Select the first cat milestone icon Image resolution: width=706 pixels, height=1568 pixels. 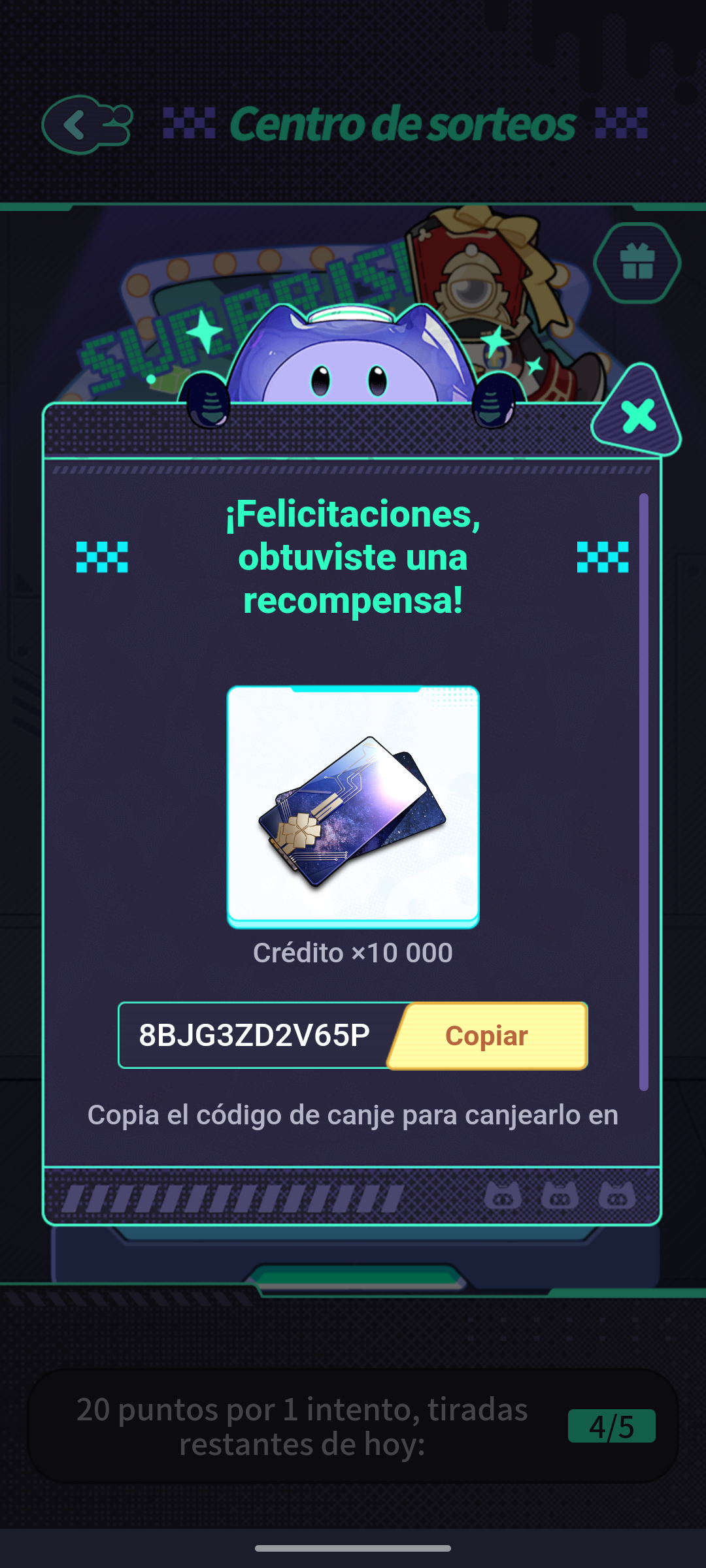click(x=503, y=1194)
